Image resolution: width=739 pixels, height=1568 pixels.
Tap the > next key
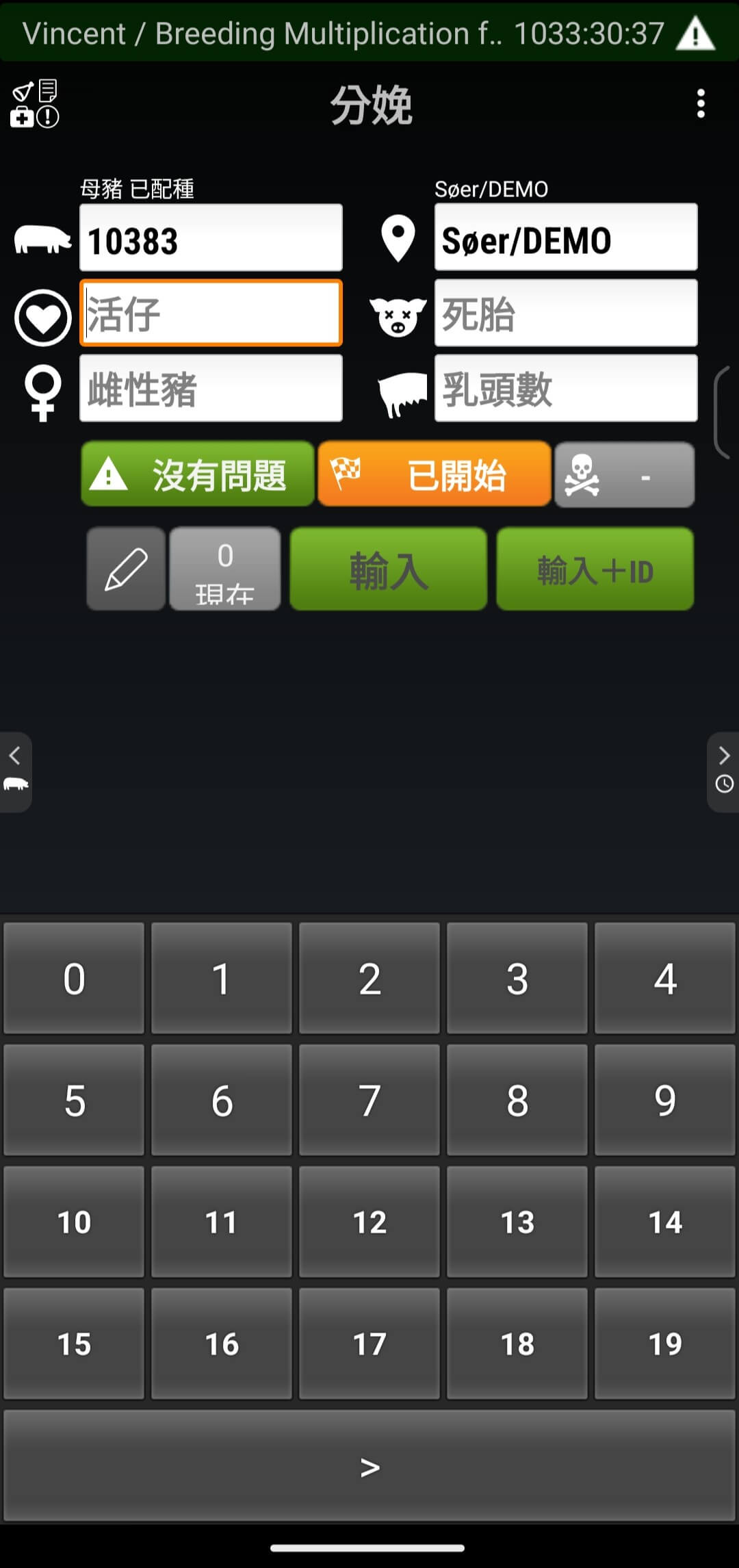[x=369, y=1466]
